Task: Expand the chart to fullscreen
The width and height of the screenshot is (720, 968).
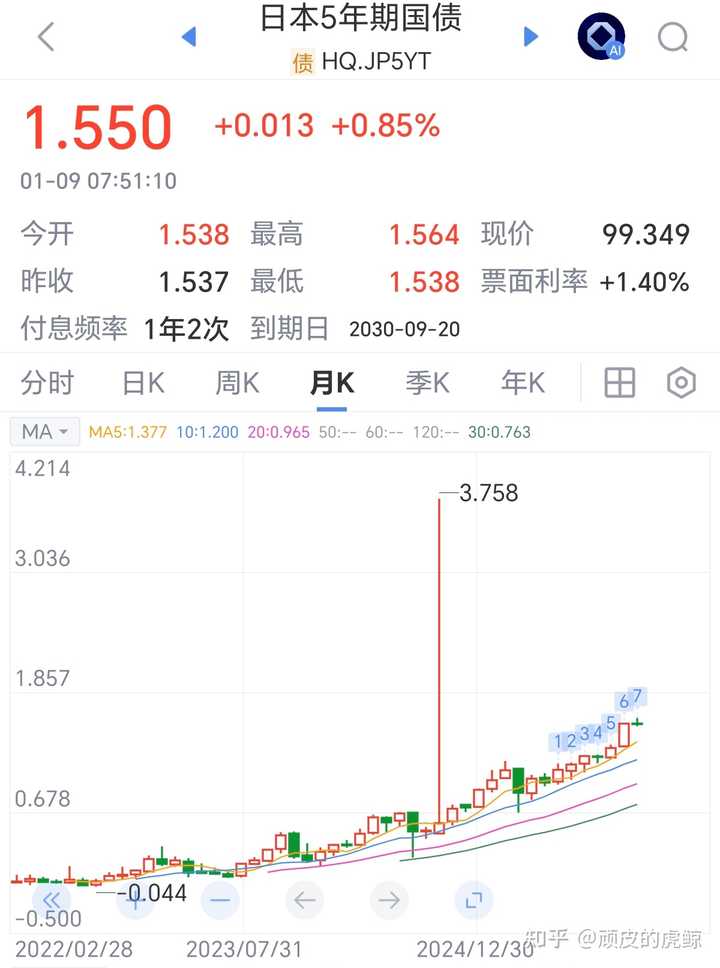Action: (474, 899)
